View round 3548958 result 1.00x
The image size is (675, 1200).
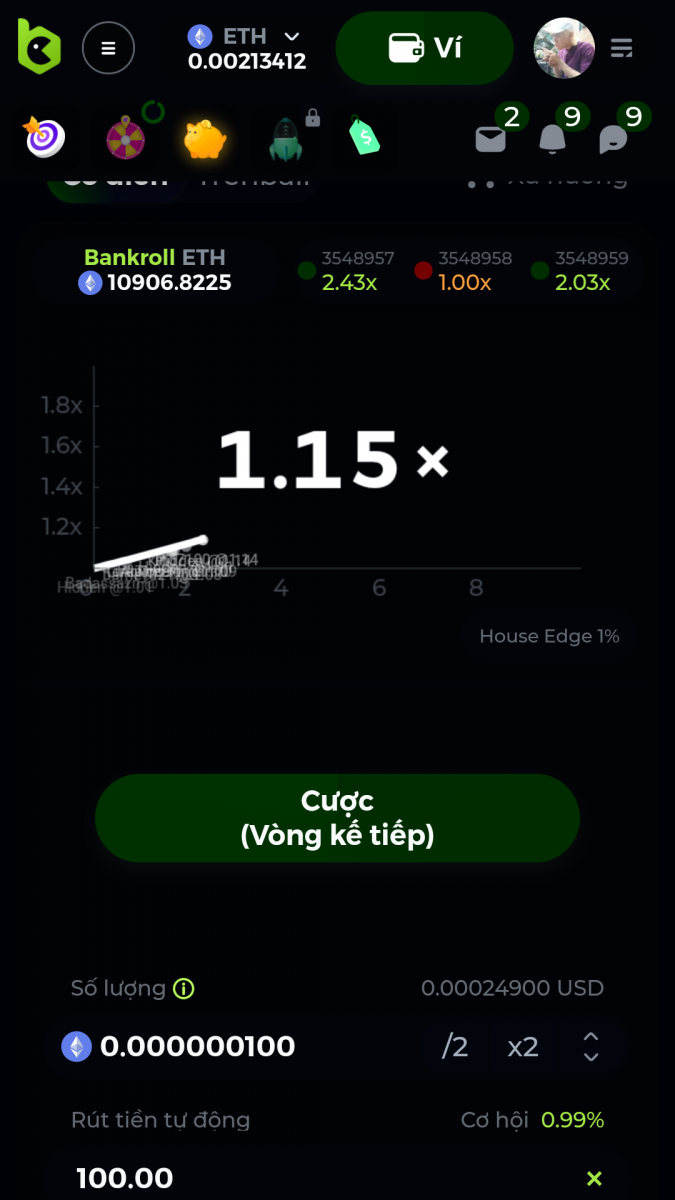[x=465, y=271]
